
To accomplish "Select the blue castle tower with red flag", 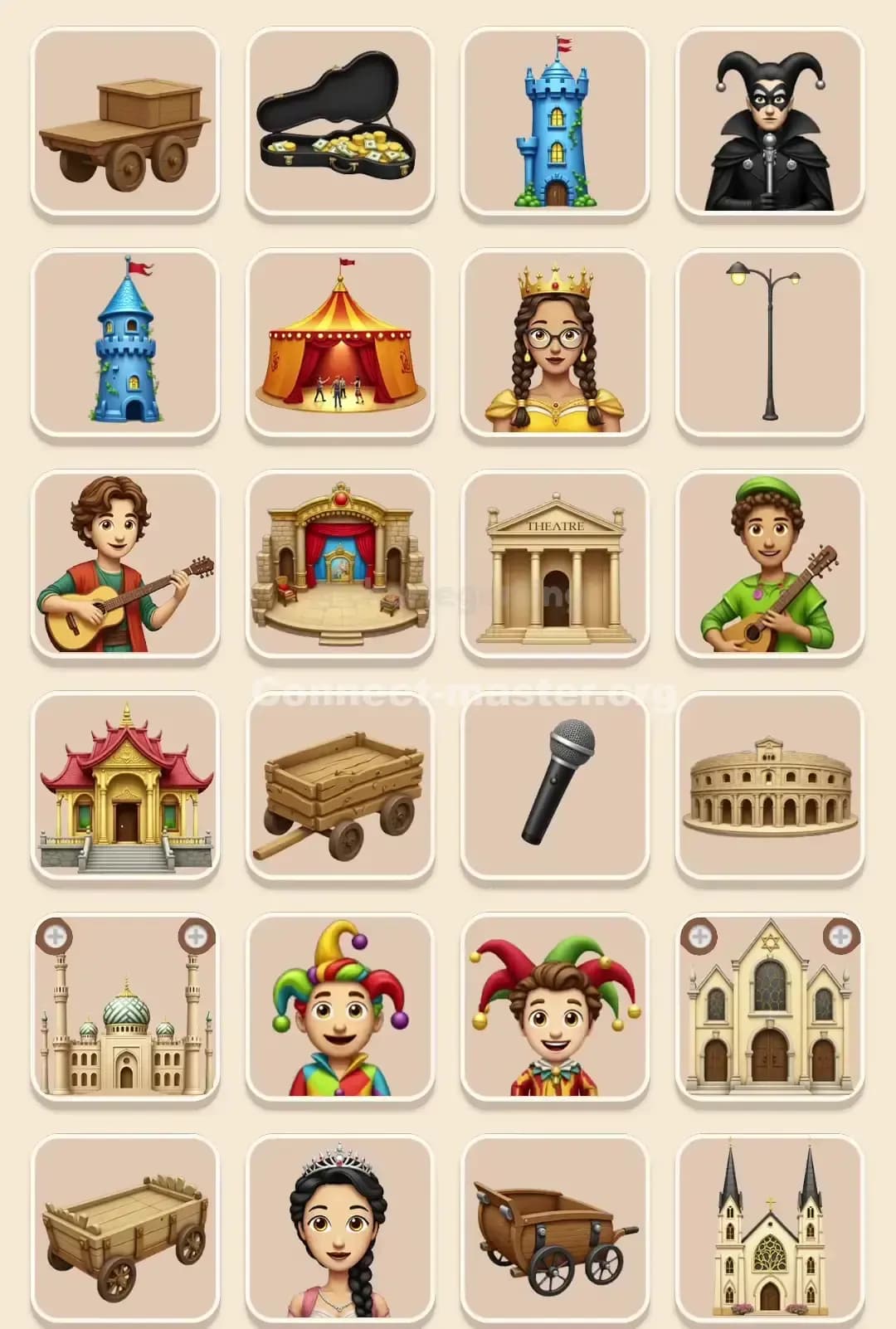I will coord(556,124).
